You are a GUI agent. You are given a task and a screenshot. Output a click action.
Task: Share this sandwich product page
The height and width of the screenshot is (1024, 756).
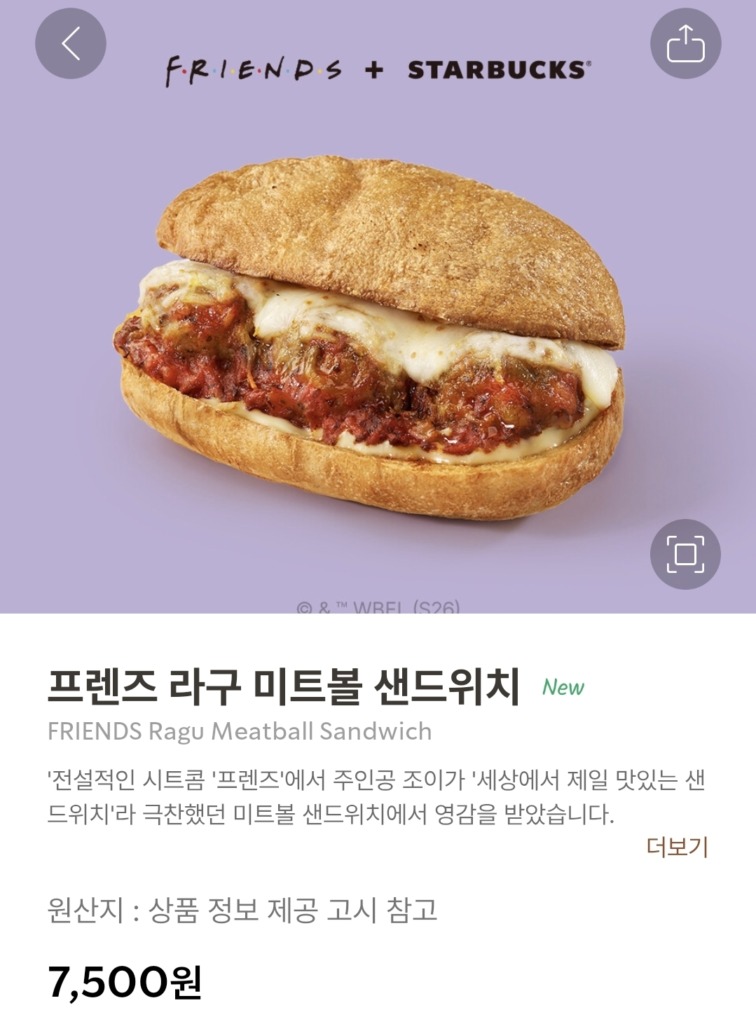(685, 43)
